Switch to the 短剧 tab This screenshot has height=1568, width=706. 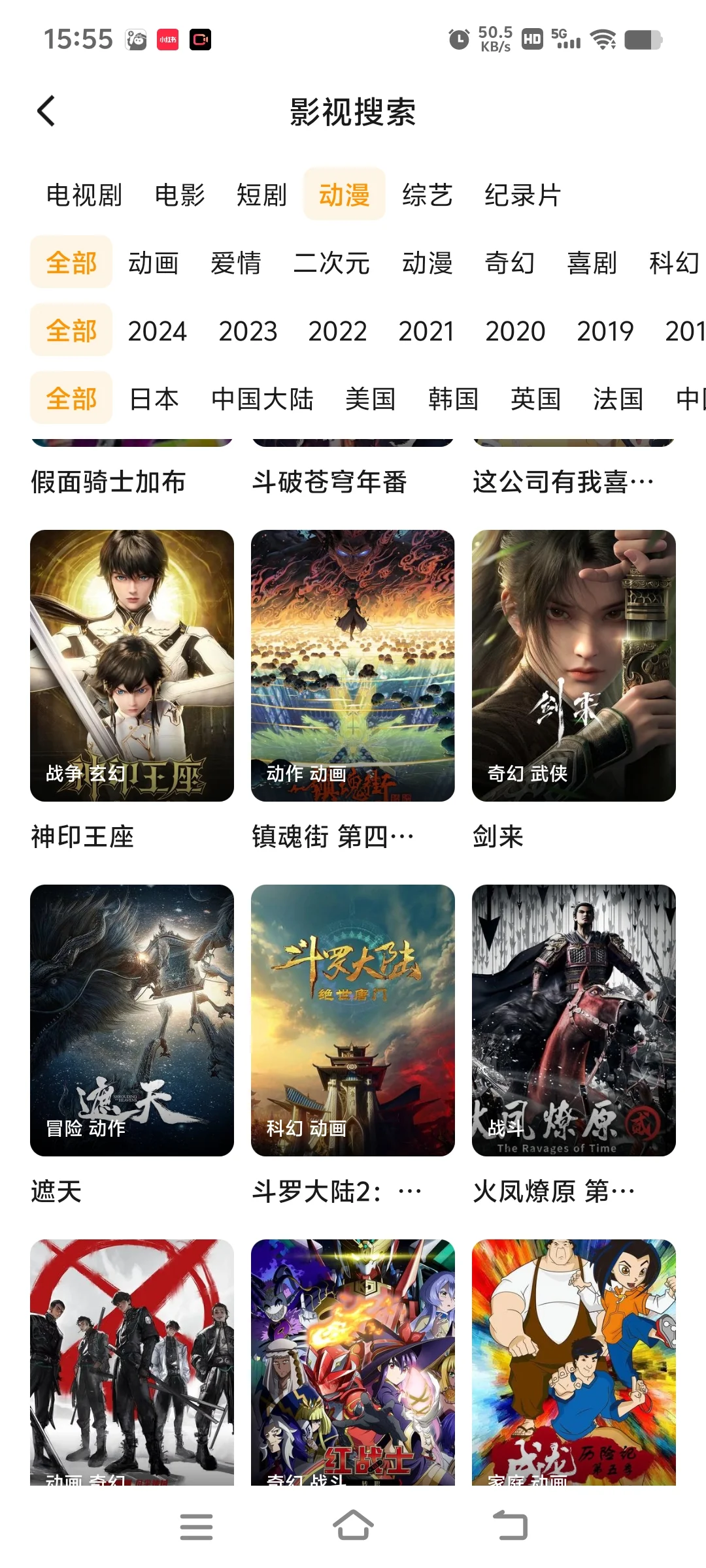261,195
